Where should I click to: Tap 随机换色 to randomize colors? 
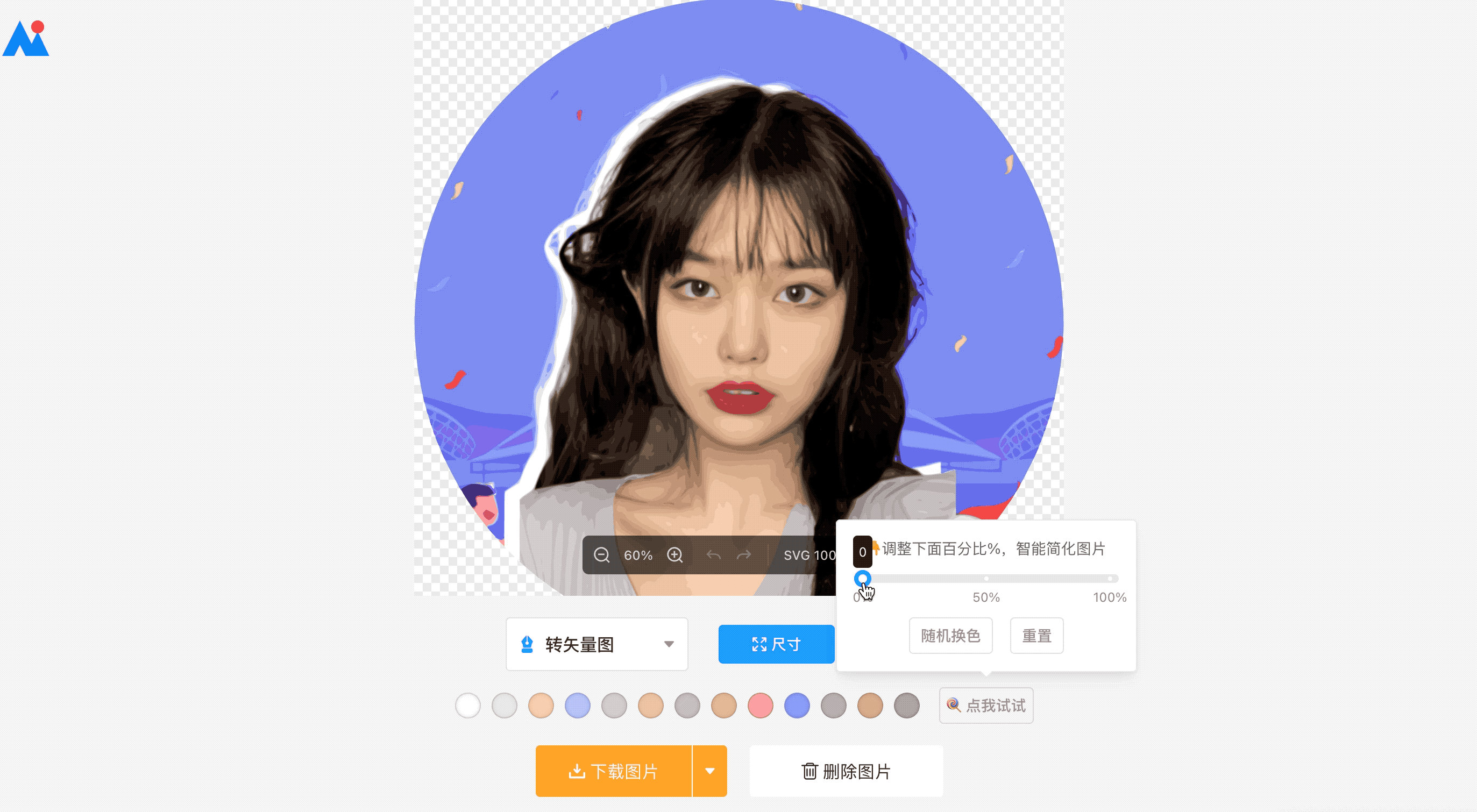point(950,636)
